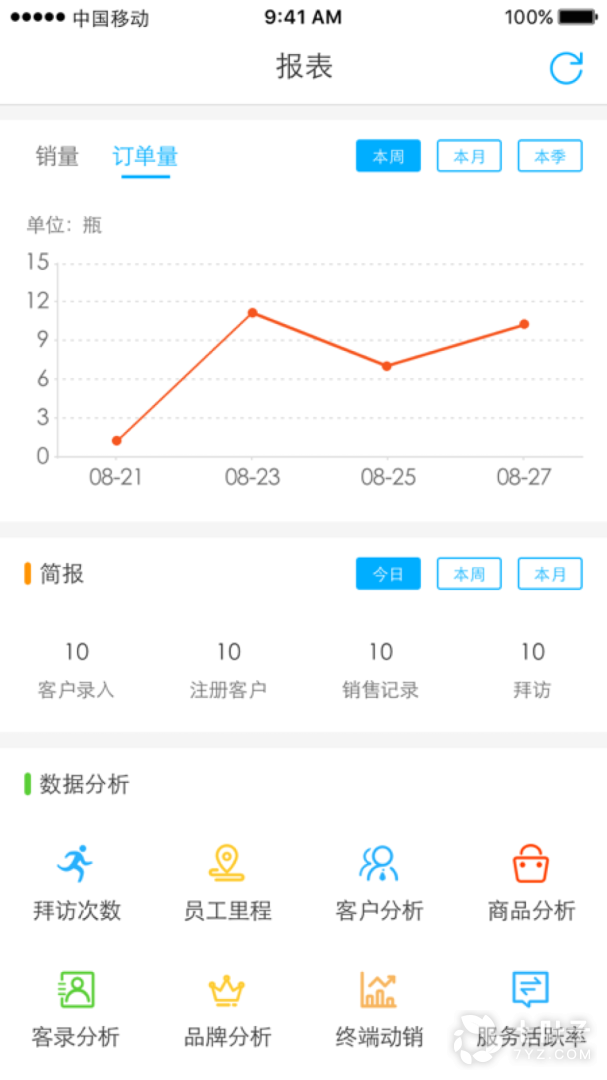Open 商品分析
Screen dimensions: 607x1080
tap(531, 883)
